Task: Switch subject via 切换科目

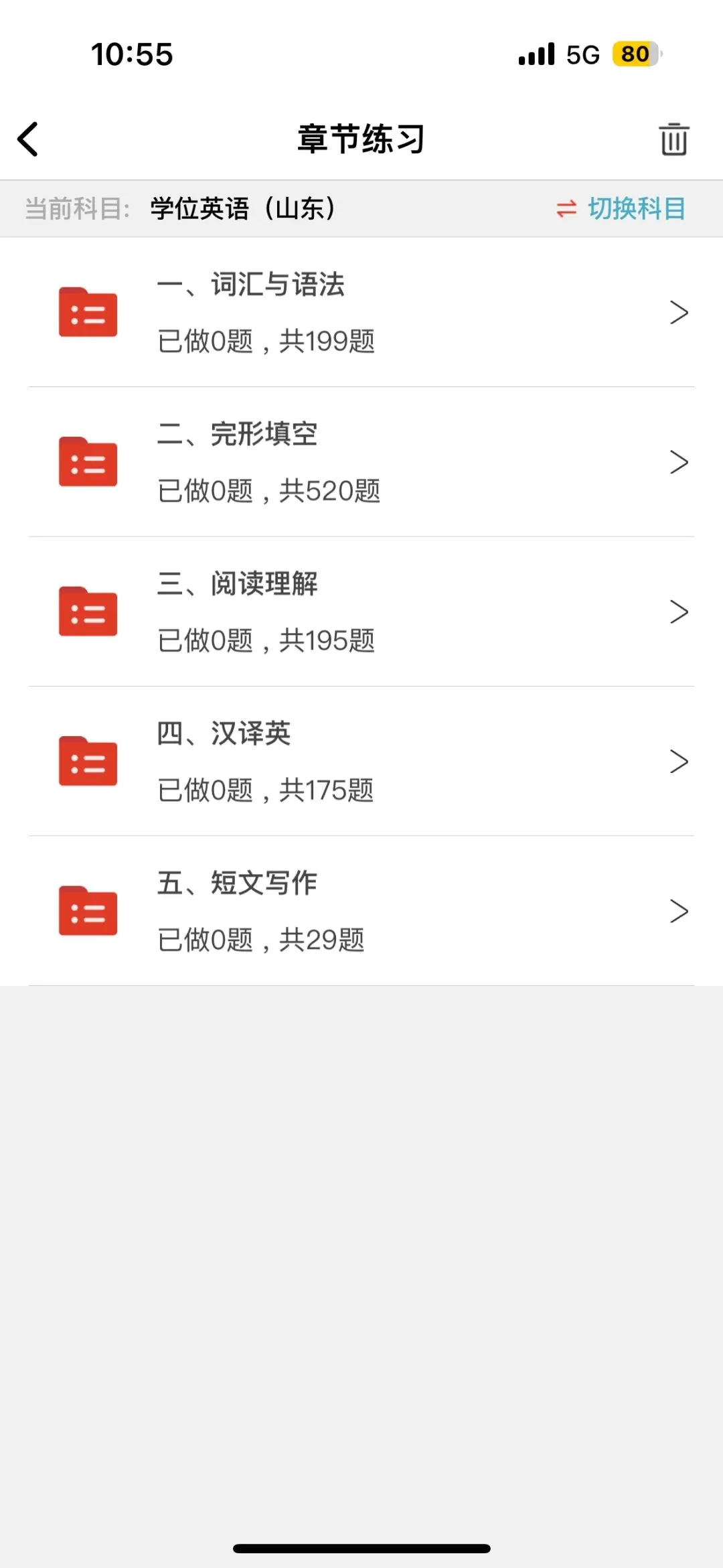Action: point(621,209)
